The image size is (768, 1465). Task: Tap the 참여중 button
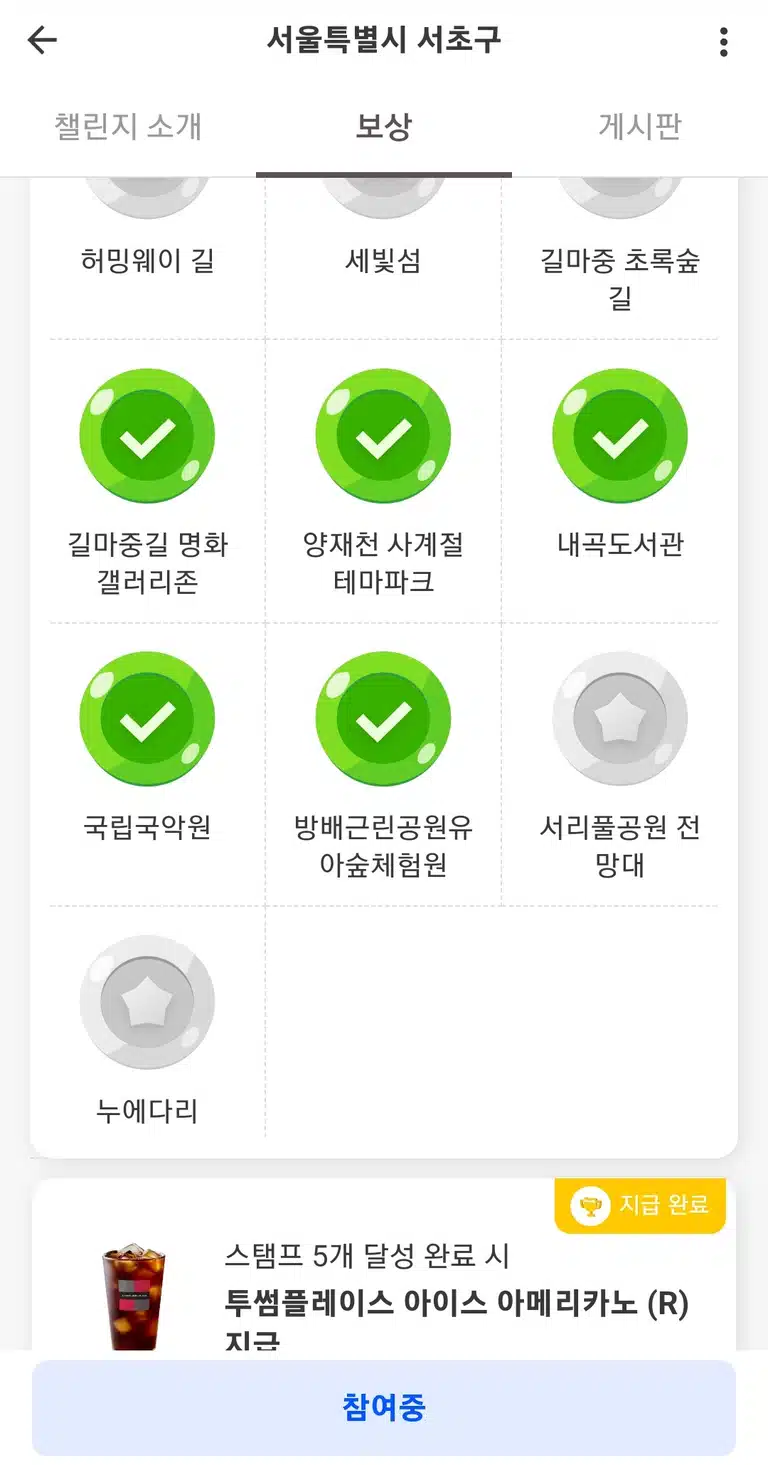coord(384,1408)
